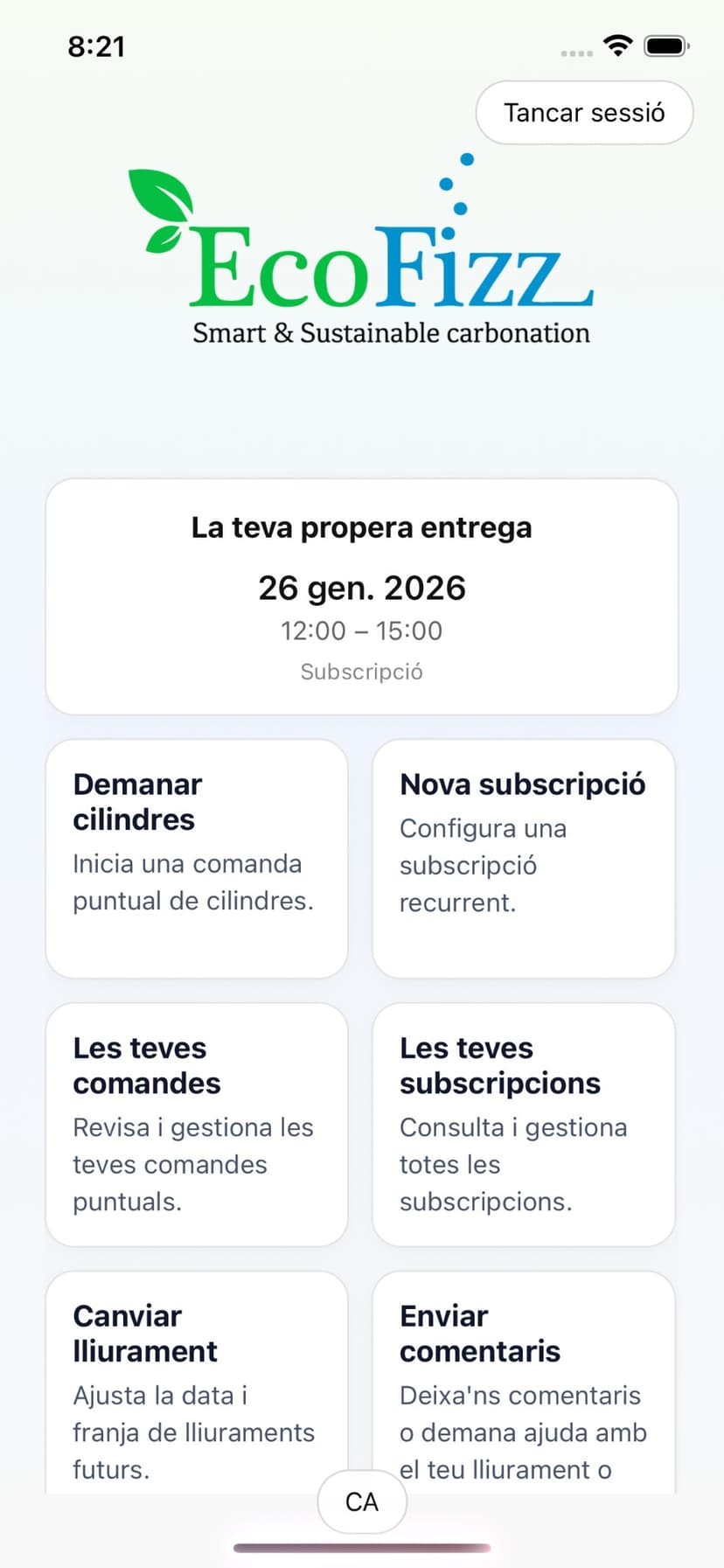This screenshot has width=724, height=1568.
Task: Open Enviar comentaris card
Action: 523,1382
